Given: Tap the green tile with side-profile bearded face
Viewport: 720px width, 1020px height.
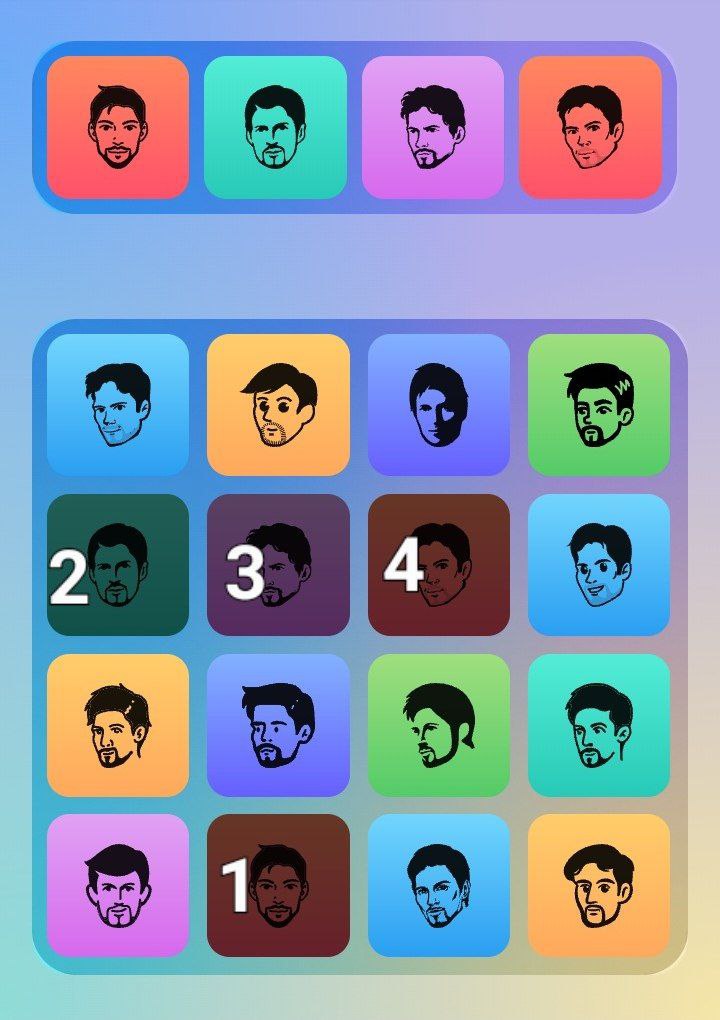Looking at the screenshot, I should click(439, 725).
